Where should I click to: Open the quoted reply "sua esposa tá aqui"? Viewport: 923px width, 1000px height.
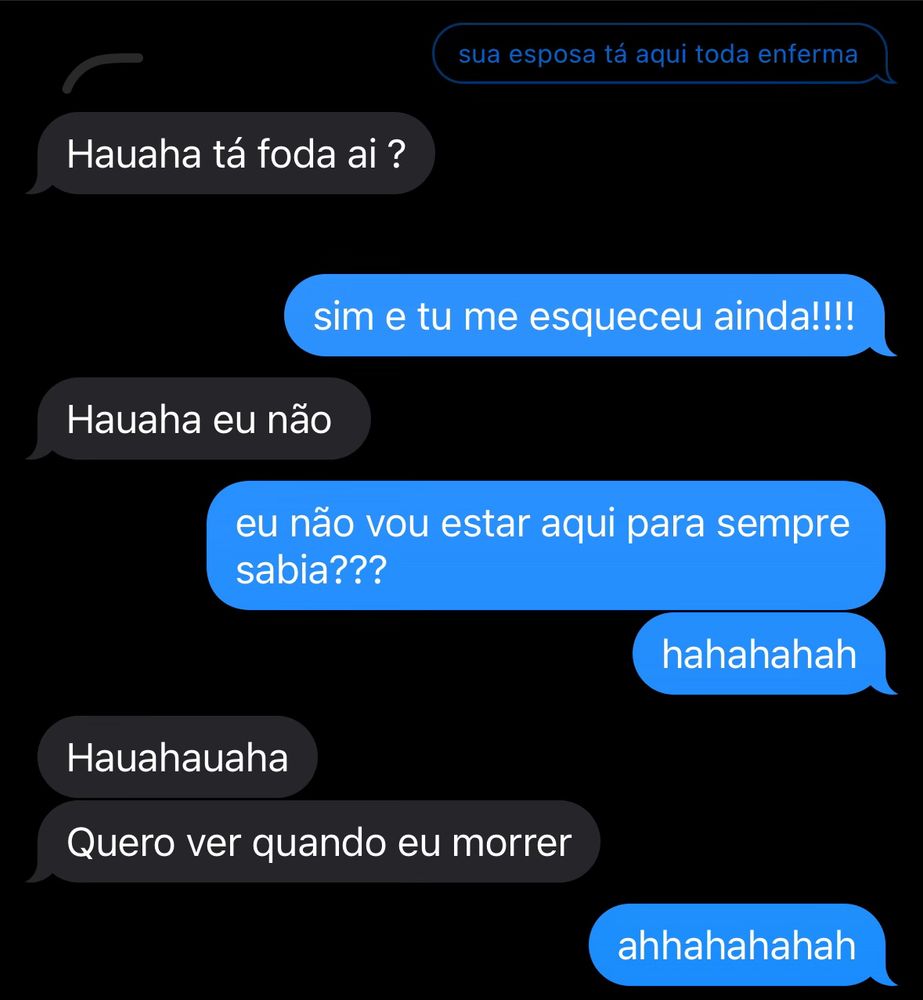[658, 54]
